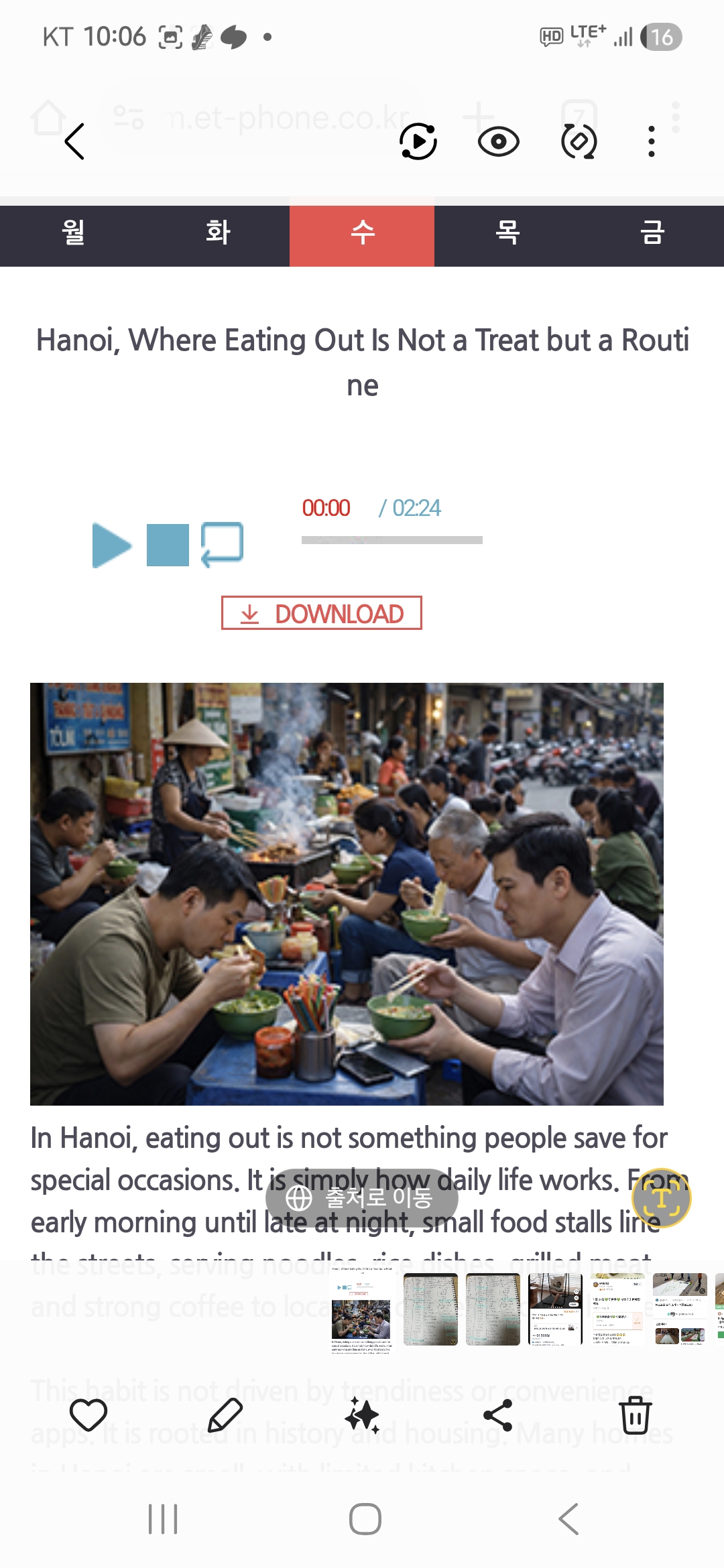Mark this image as favorite with the heart
The height and width of the screenshot is (1568, 724).
[x=88, y=1415]
